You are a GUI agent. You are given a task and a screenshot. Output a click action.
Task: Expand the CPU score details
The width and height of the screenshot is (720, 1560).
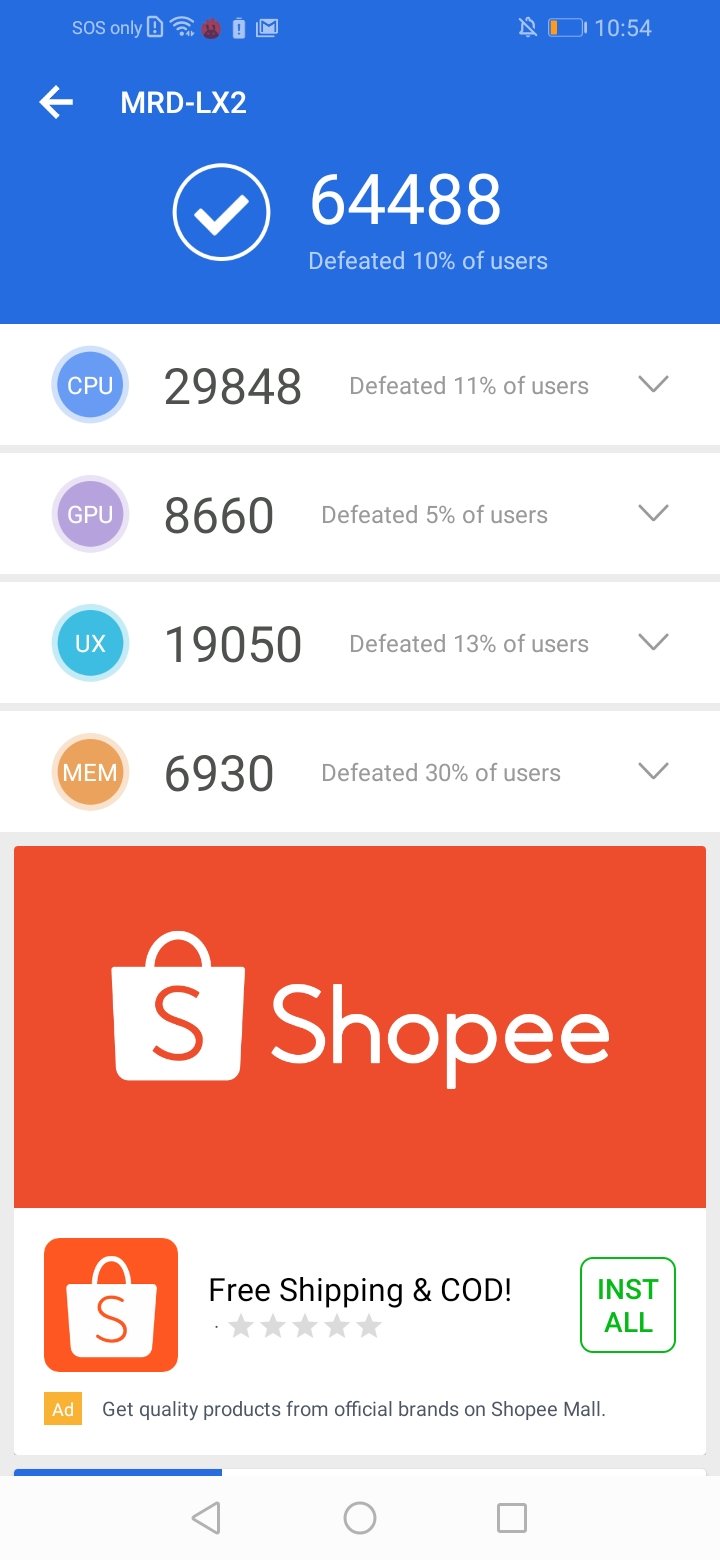[652, 385]
